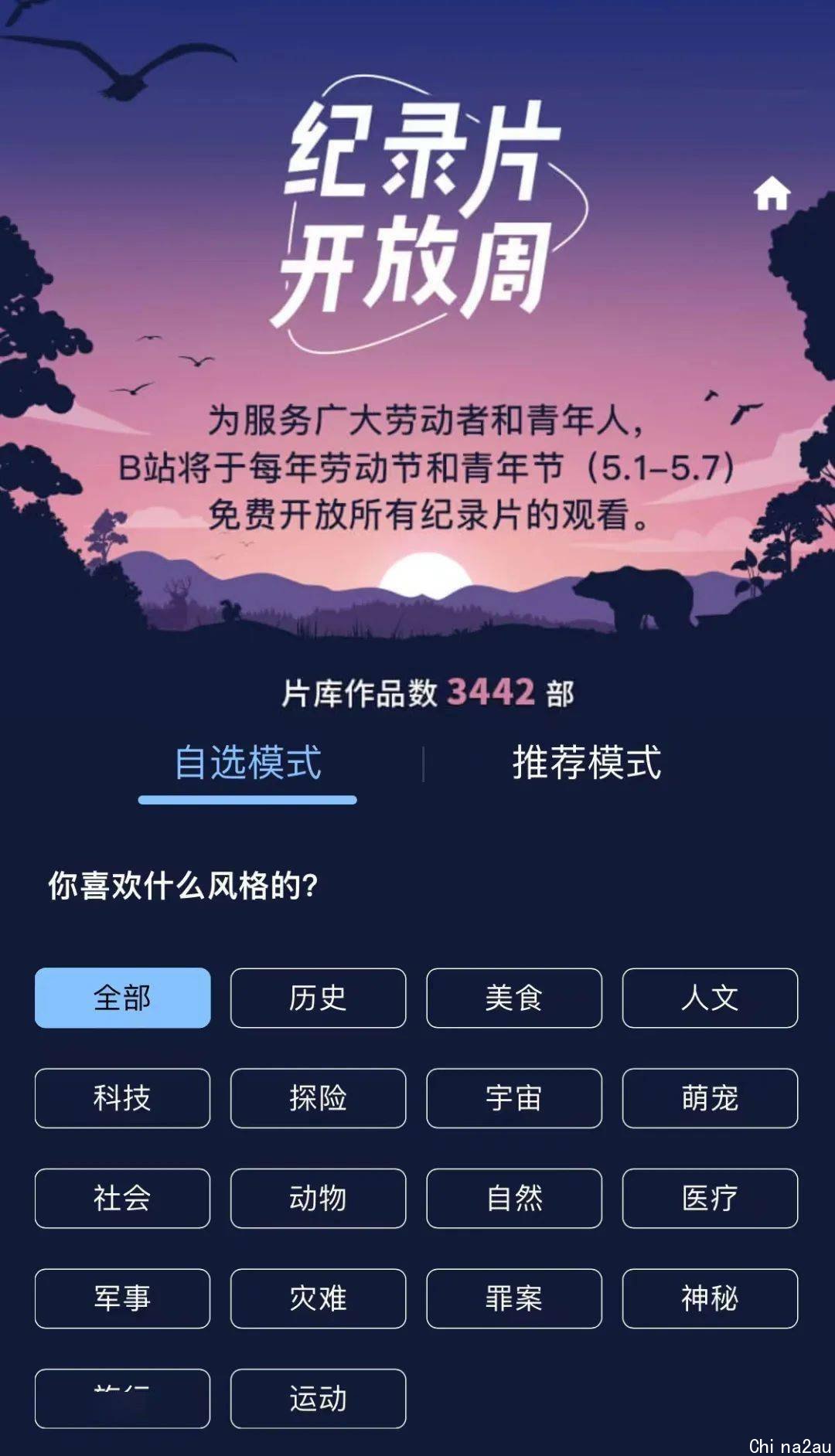
Task: Choose the 医疗 chip
Action: pyautogui.click(x=710, y=1198)
